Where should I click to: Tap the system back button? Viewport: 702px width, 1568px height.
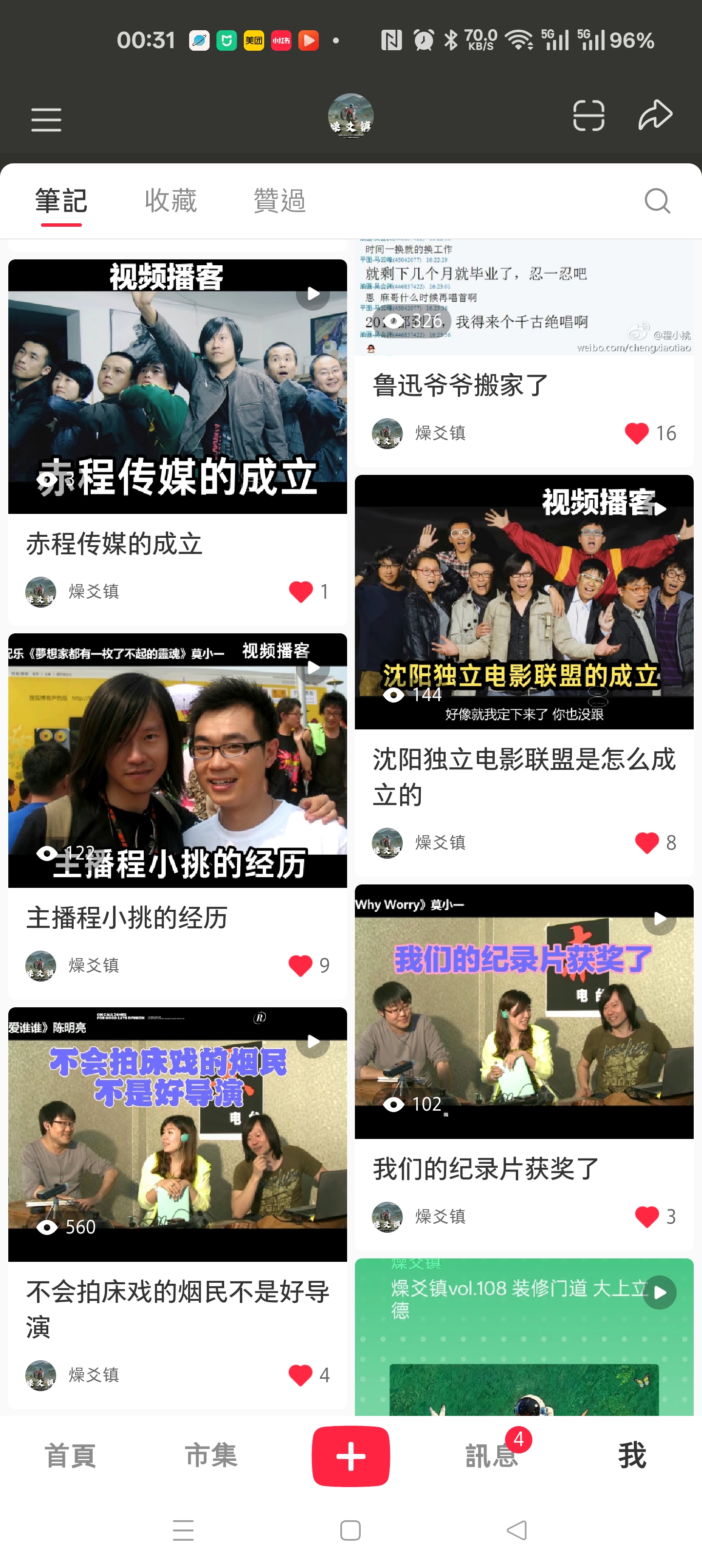[517, 1530]
